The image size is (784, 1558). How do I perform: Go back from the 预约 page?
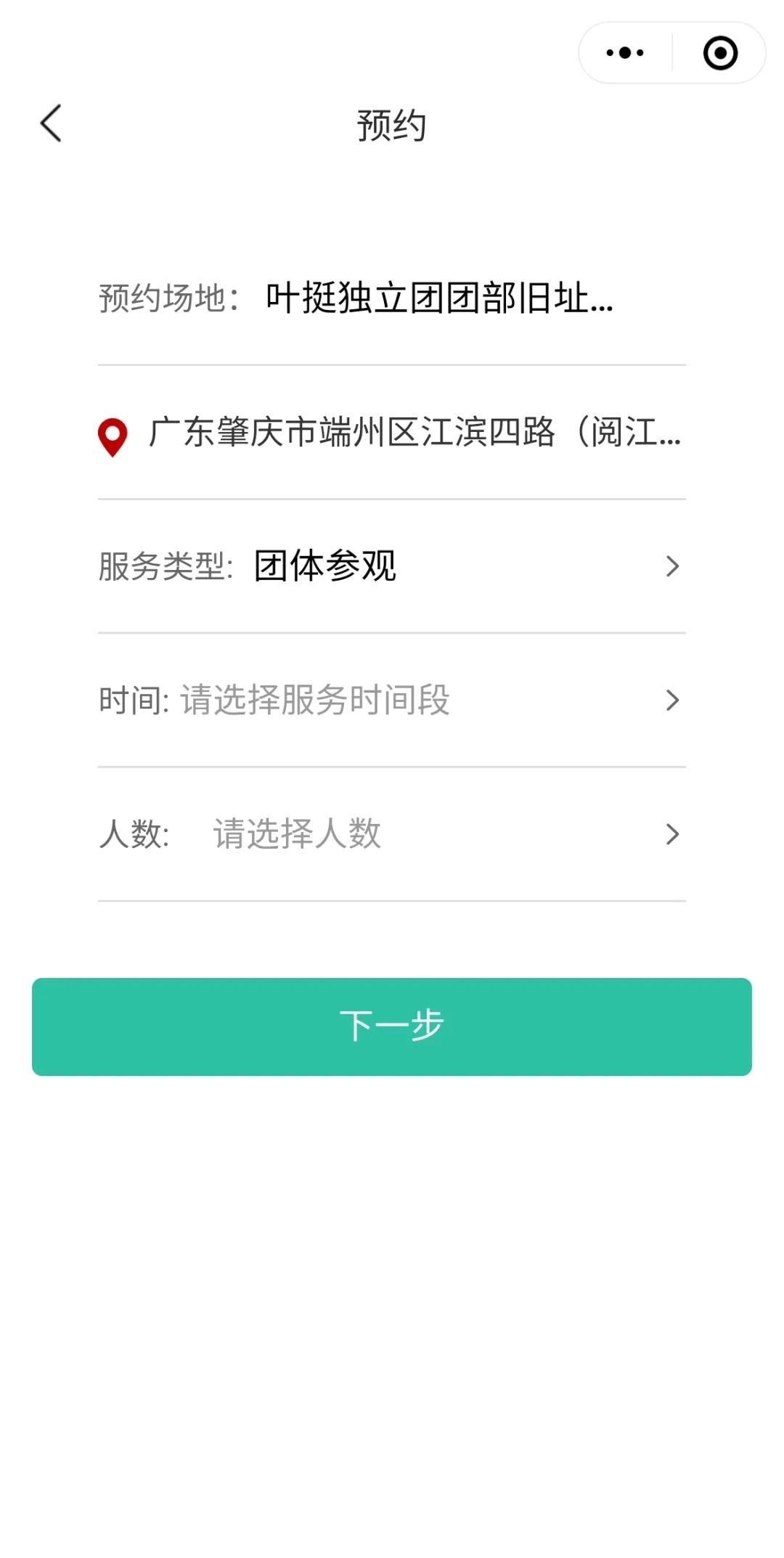51,123
